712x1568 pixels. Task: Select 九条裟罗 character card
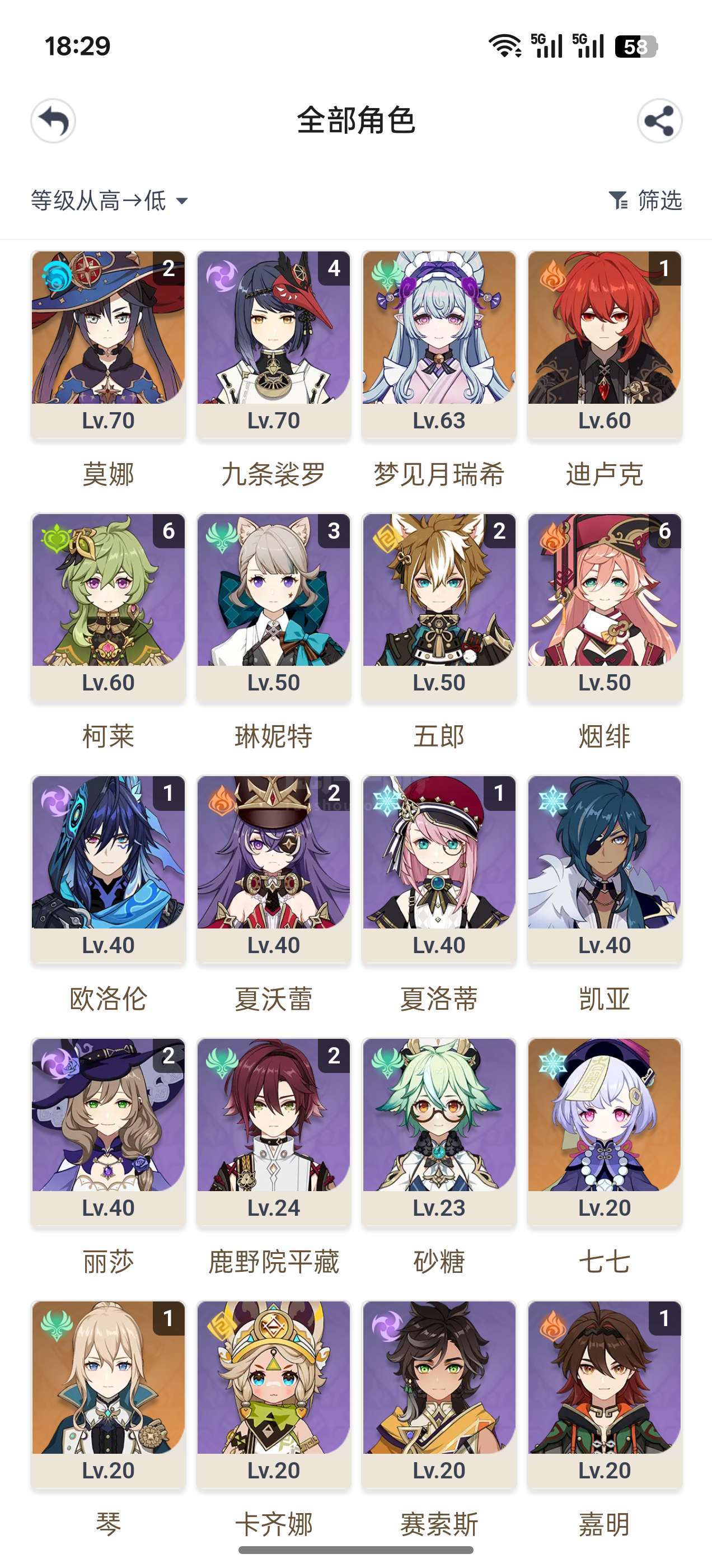274,344
